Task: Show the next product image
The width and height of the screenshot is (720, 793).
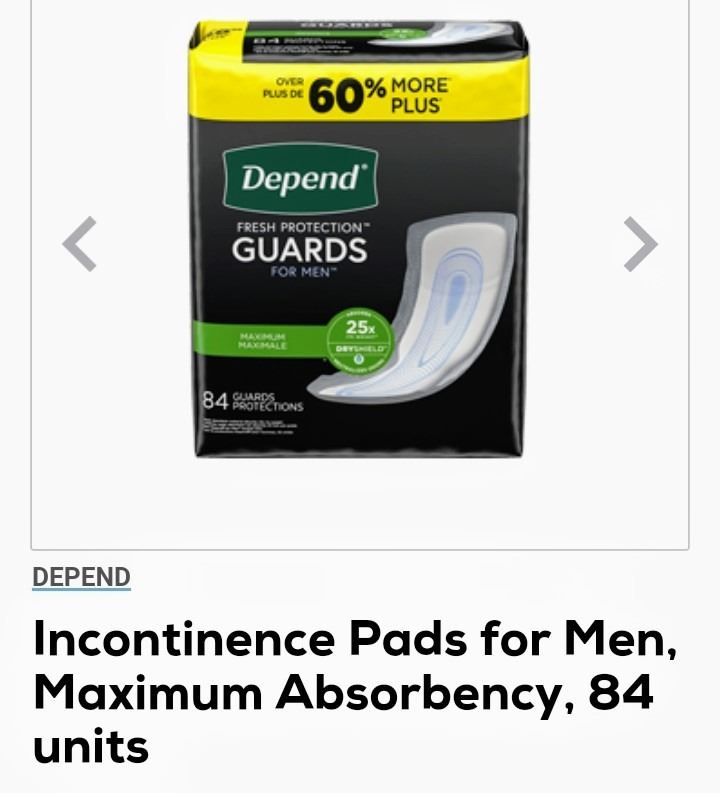Action: coord(640,244)
